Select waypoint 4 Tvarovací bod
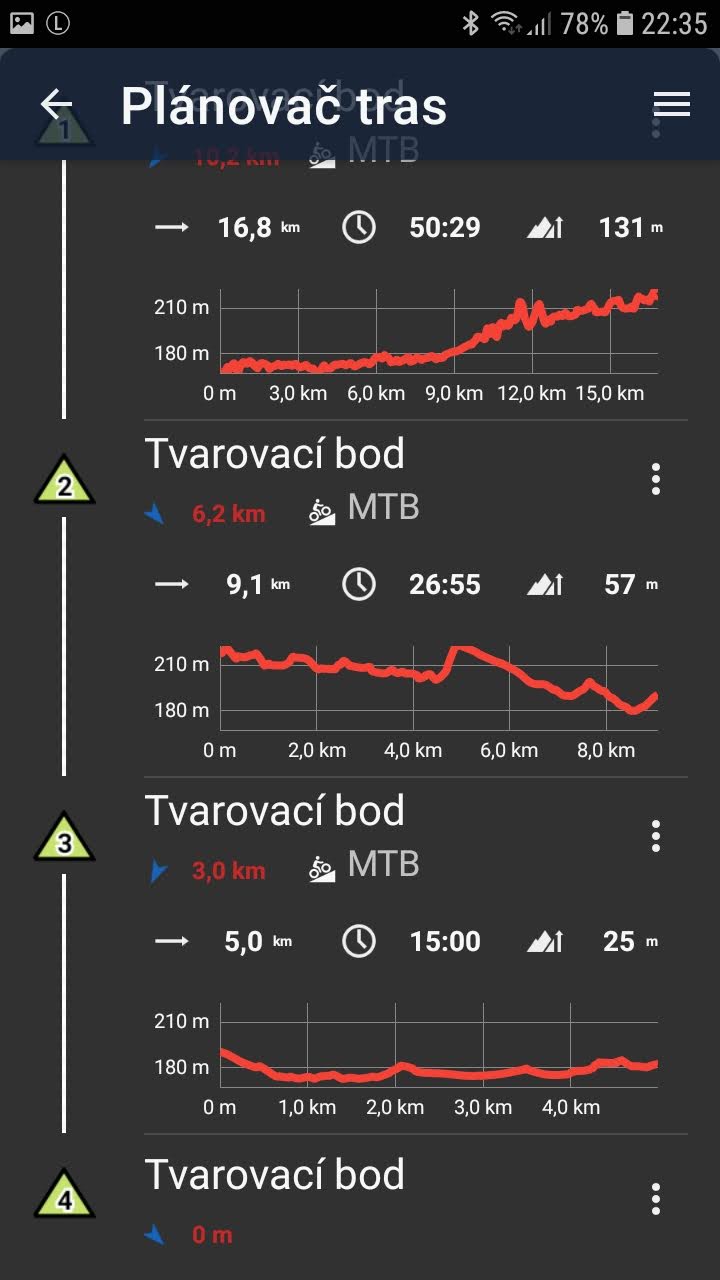Screen dimensions: 720x1280 tap(275, 1174)
